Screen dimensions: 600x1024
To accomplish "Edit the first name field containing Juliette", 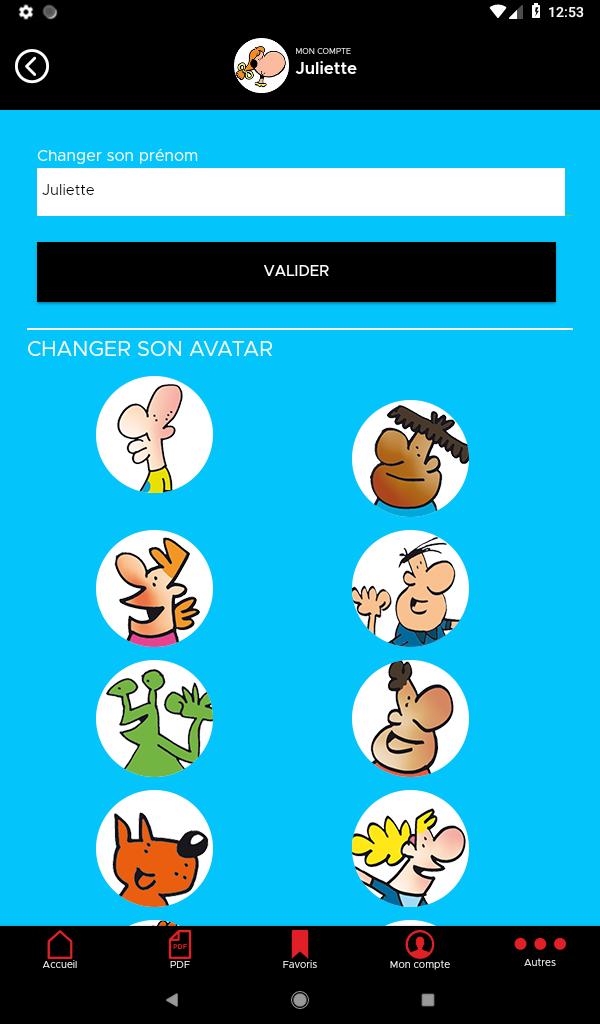I will (300, 191).
